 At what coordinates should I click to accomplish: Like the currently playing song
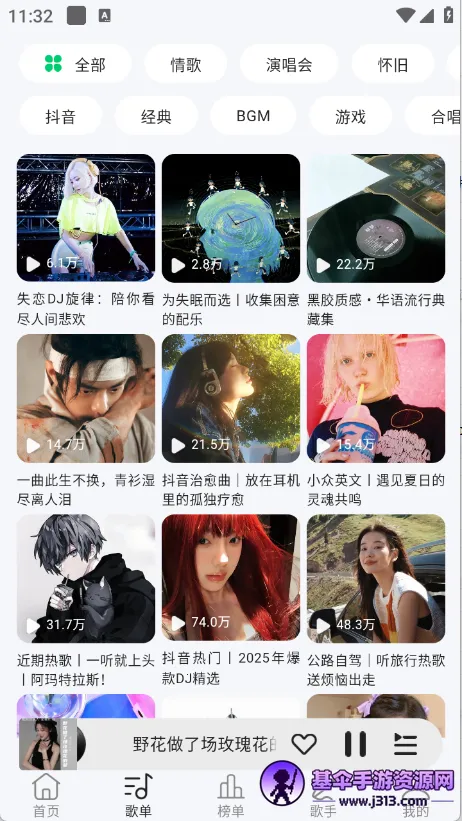pos(304,744)
